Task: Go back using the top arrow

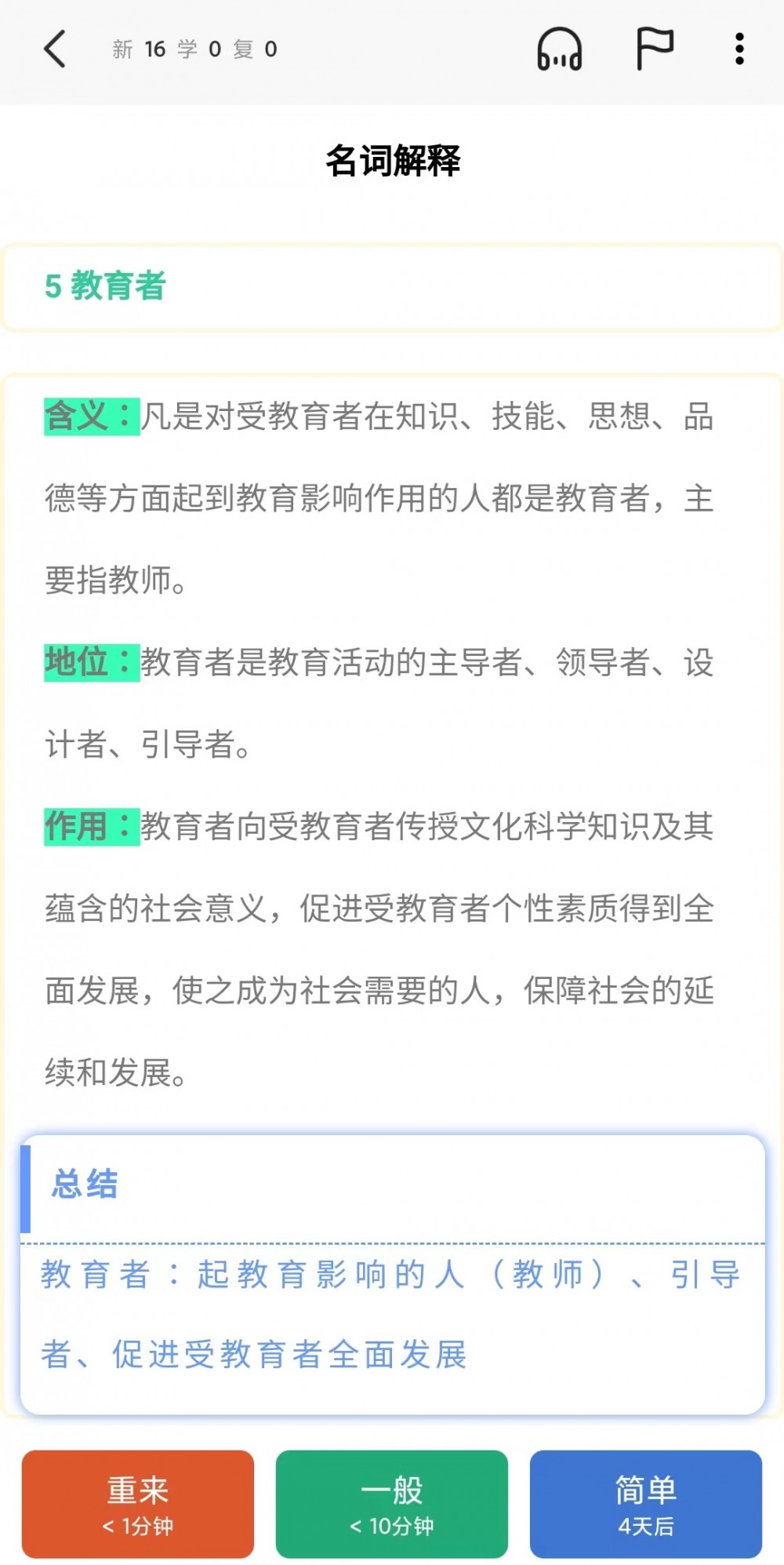Action: click(54, 49)
